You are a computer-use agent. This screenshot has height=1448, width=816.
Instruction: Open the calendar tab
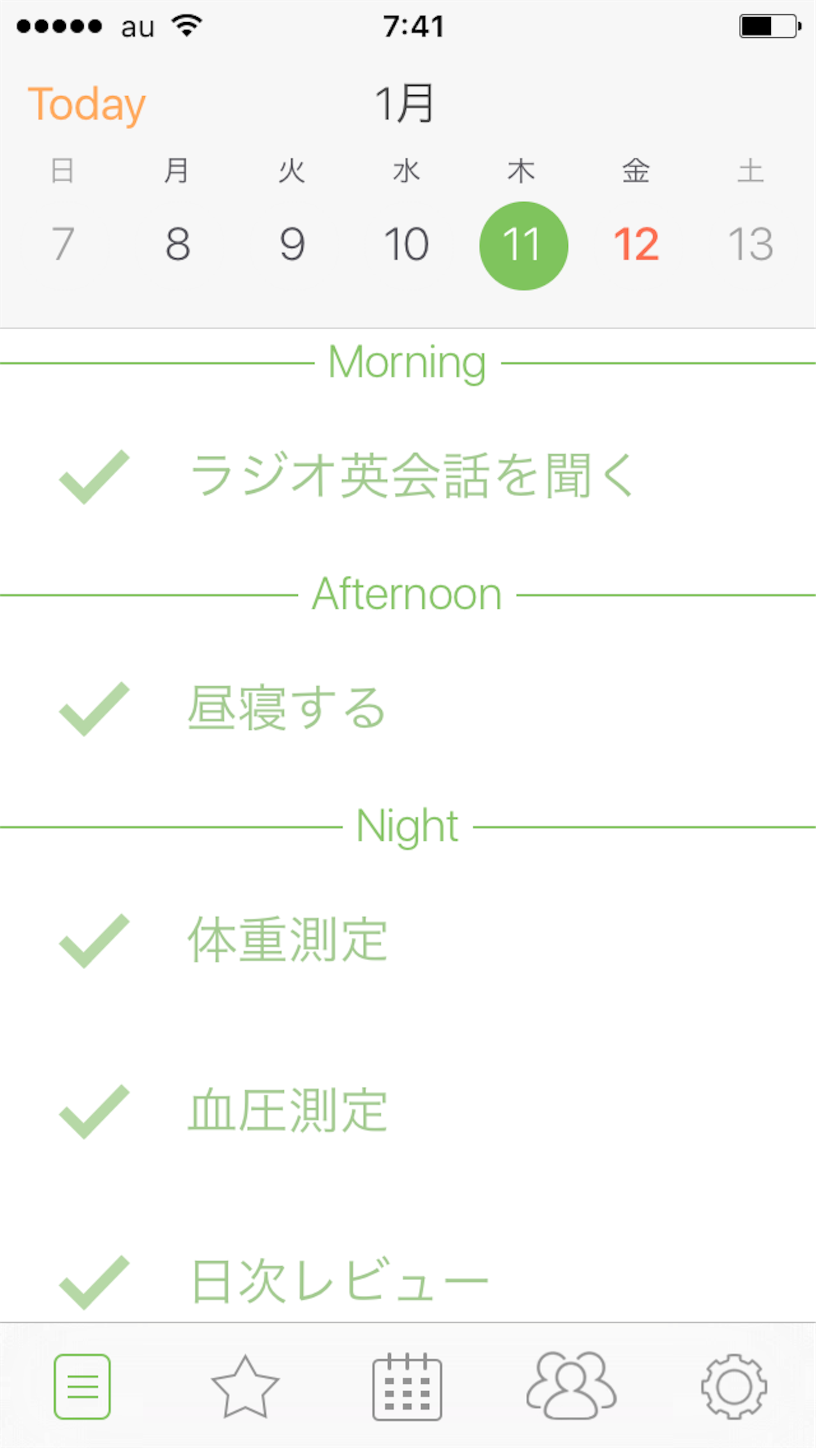point(407,1387)
